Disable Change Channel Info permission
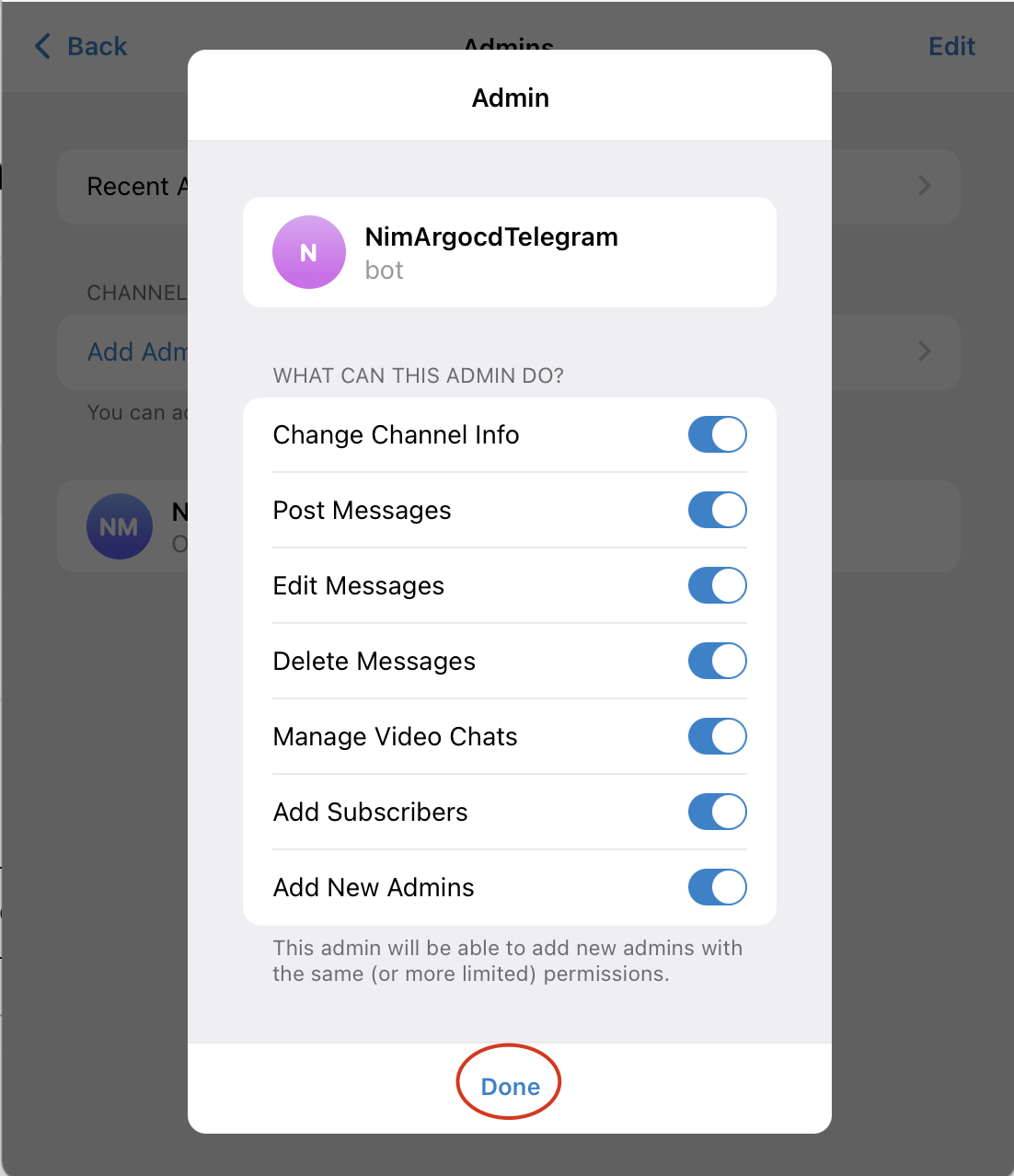 (717, 434)
